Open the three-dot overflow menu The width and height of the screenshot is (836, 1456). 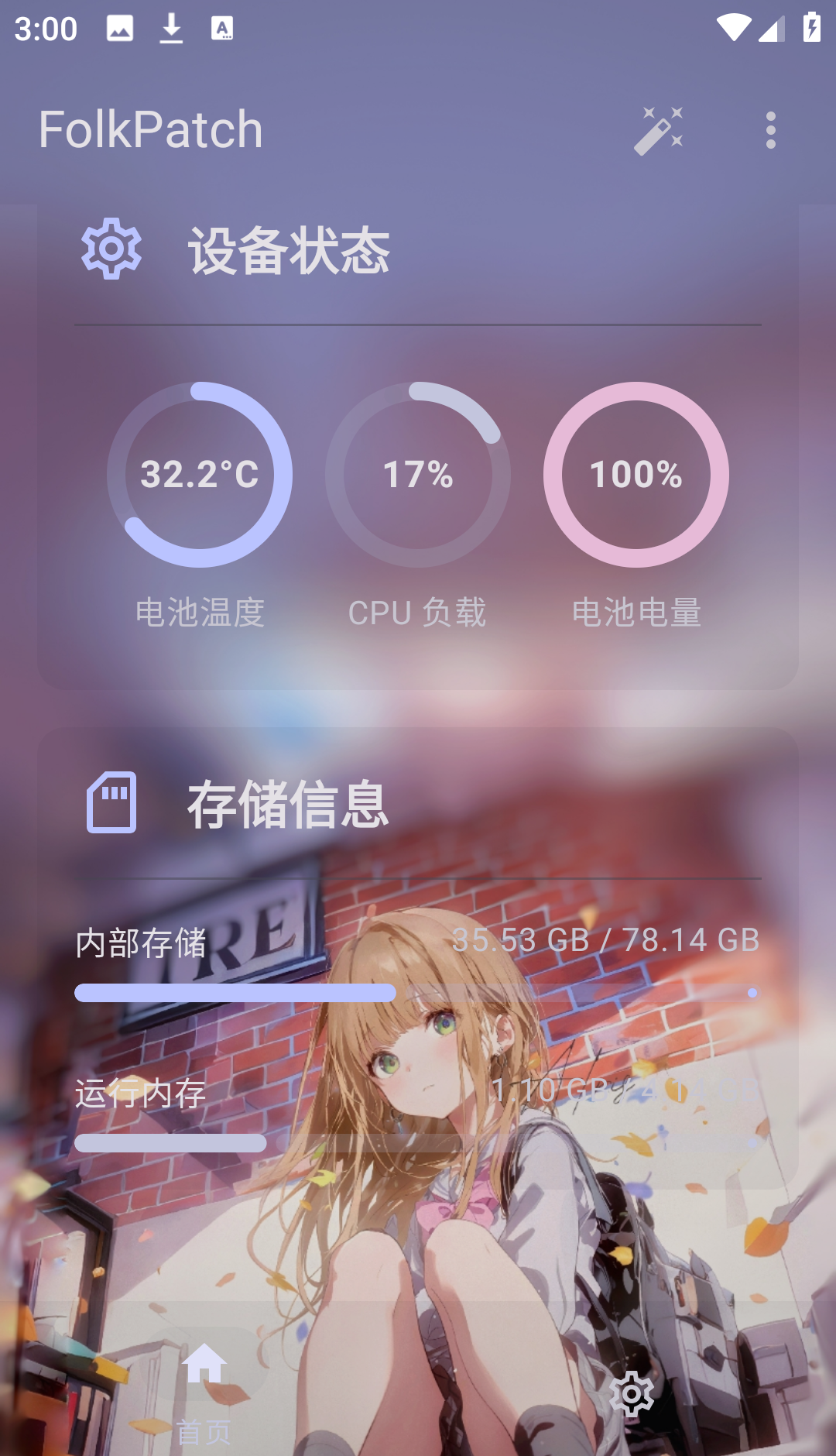coord(770,130)
